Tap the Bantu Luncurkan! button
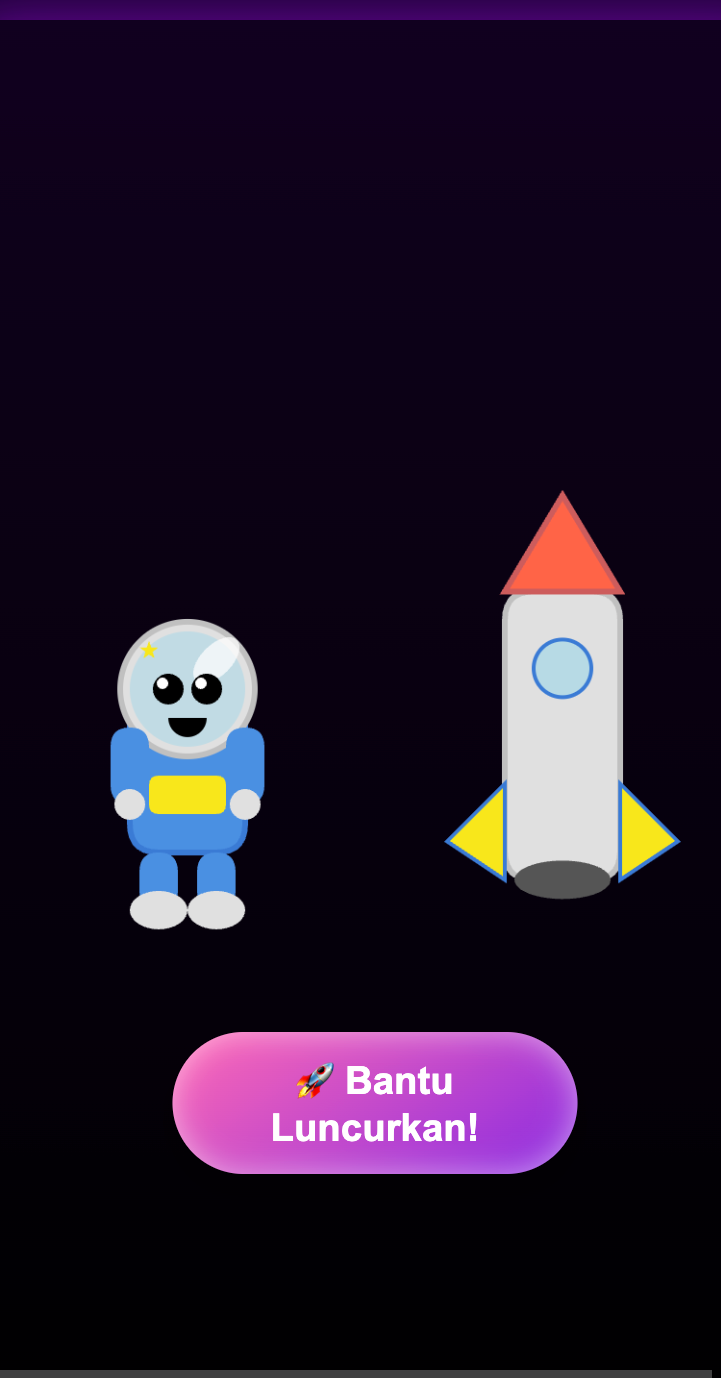Image resolution: width=721 pixels, height=1378 pixels. click(x=375, y=1103)
